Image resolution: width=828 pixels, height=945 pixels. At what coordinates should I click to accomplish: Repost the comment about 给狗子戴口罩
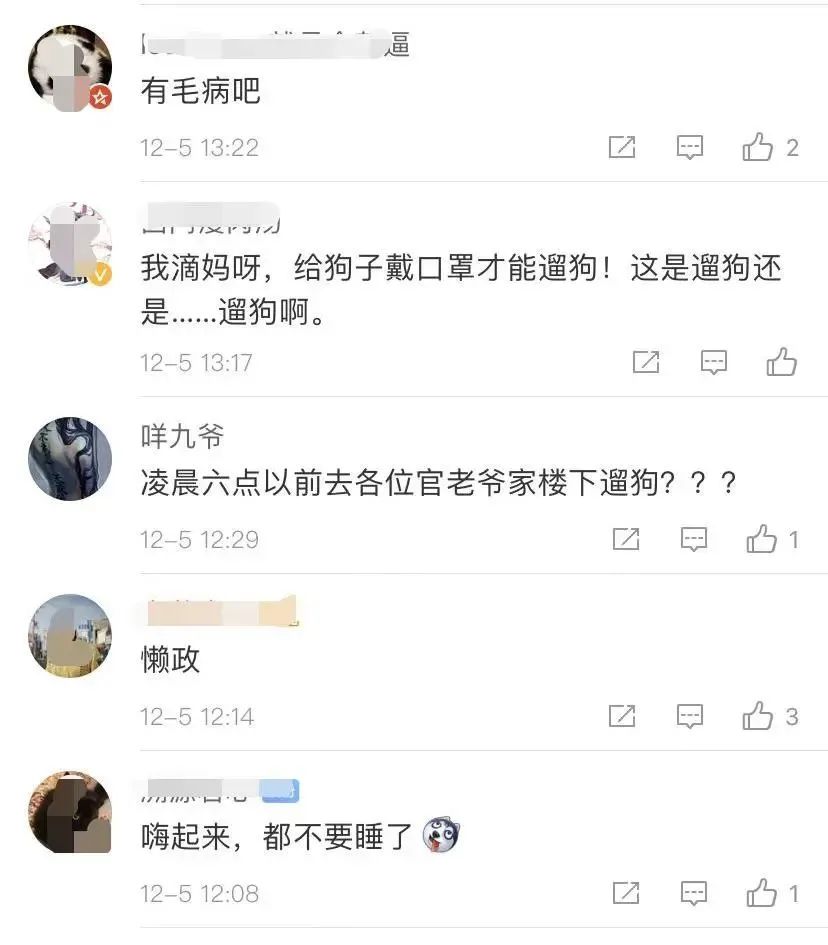click(x=646, y=362)
